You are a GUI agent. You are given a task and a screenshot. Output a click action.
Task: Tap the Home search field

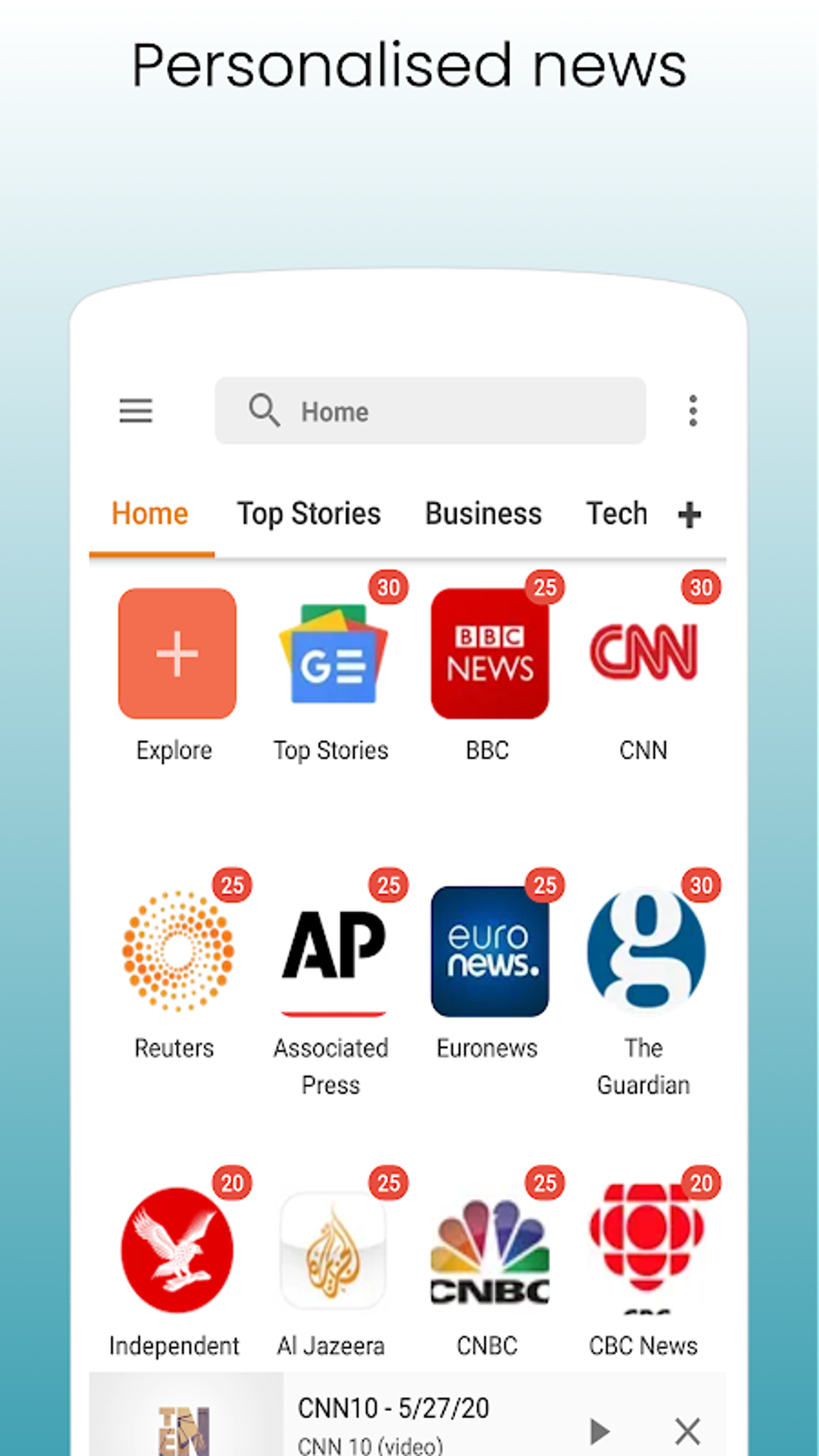(430, 411)
